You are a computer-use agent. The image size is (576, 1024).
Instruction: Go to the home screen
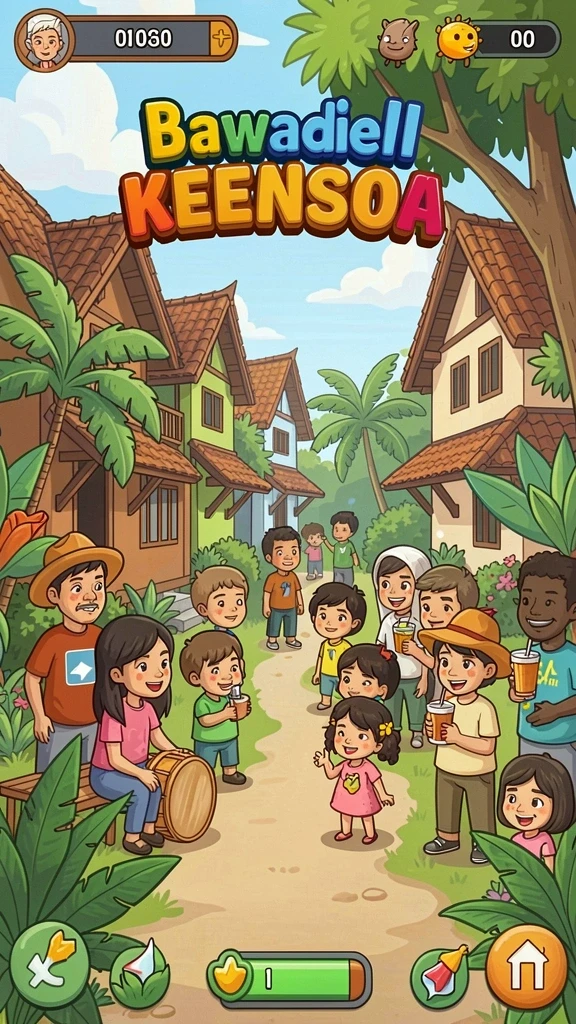tap(526, 967)
